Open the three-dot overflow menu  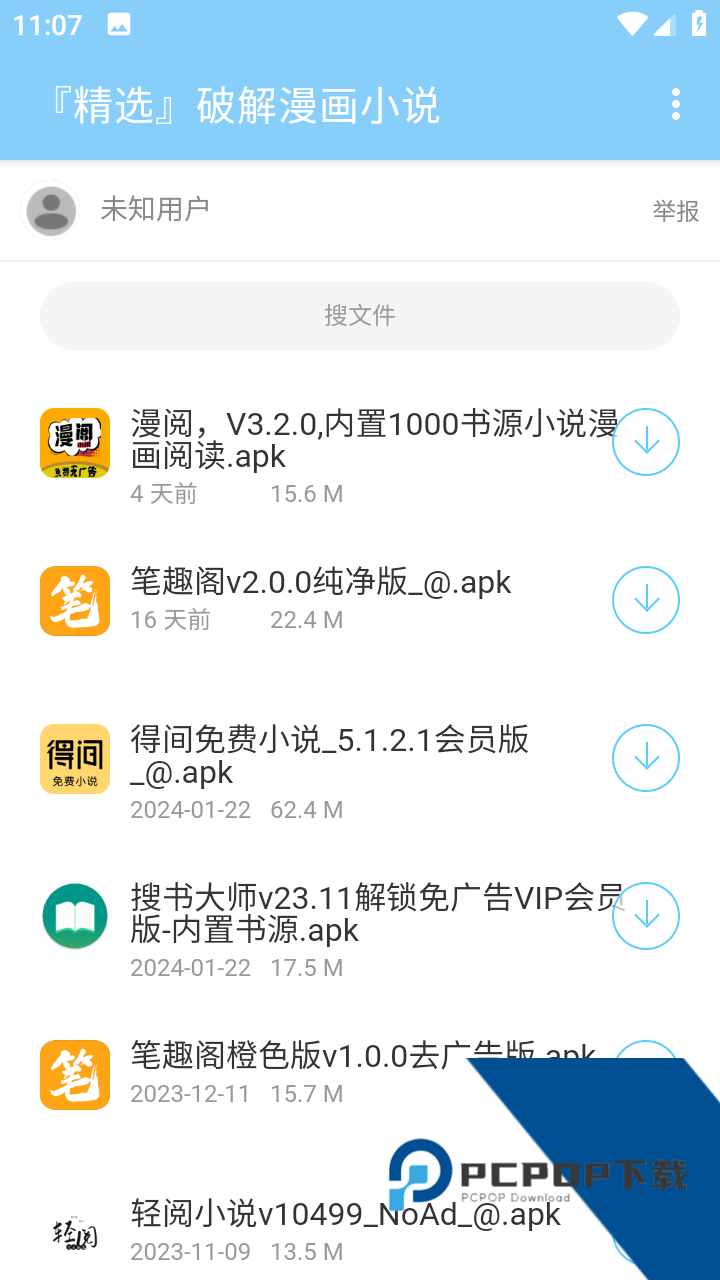[x=675, y=105]
